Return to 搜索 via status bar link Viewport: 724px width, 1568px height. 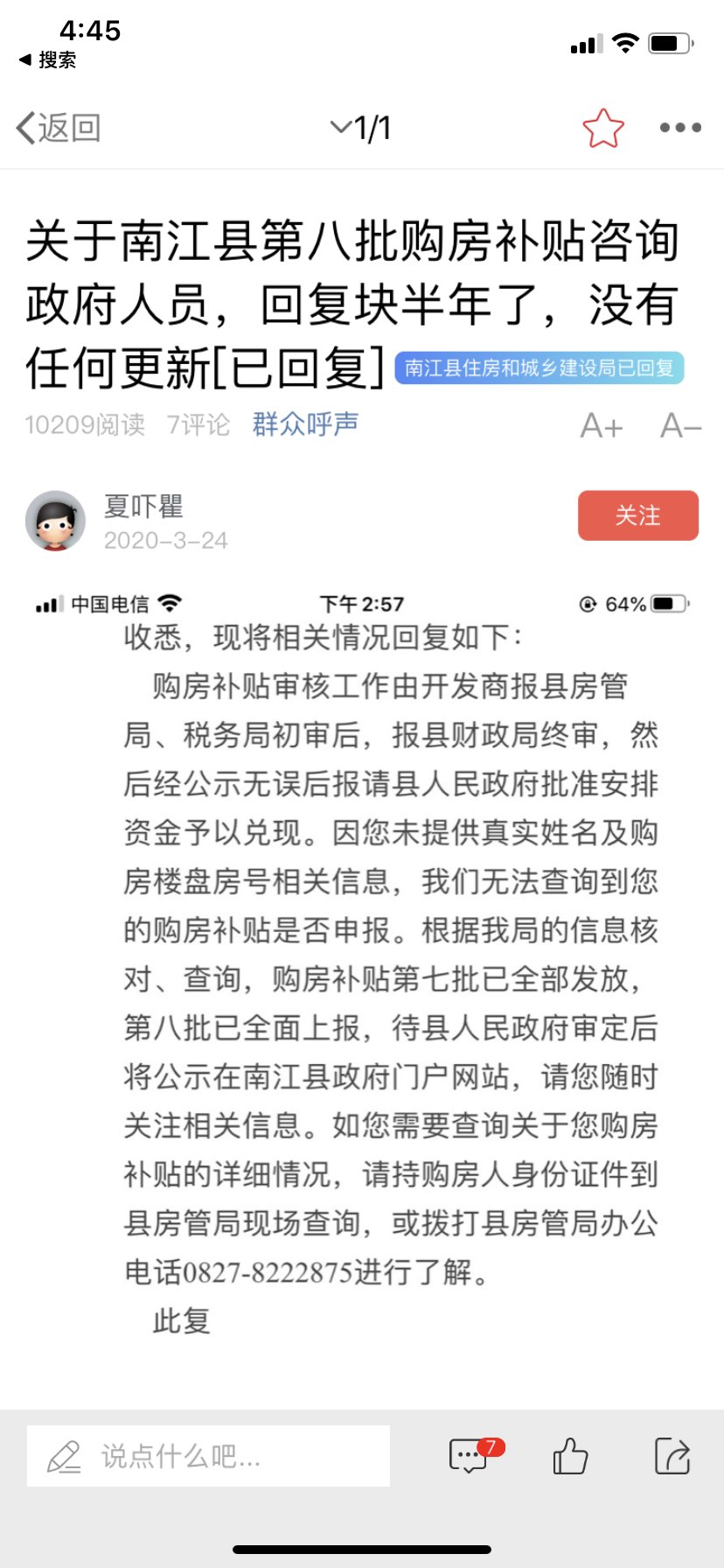click(48, 59)
